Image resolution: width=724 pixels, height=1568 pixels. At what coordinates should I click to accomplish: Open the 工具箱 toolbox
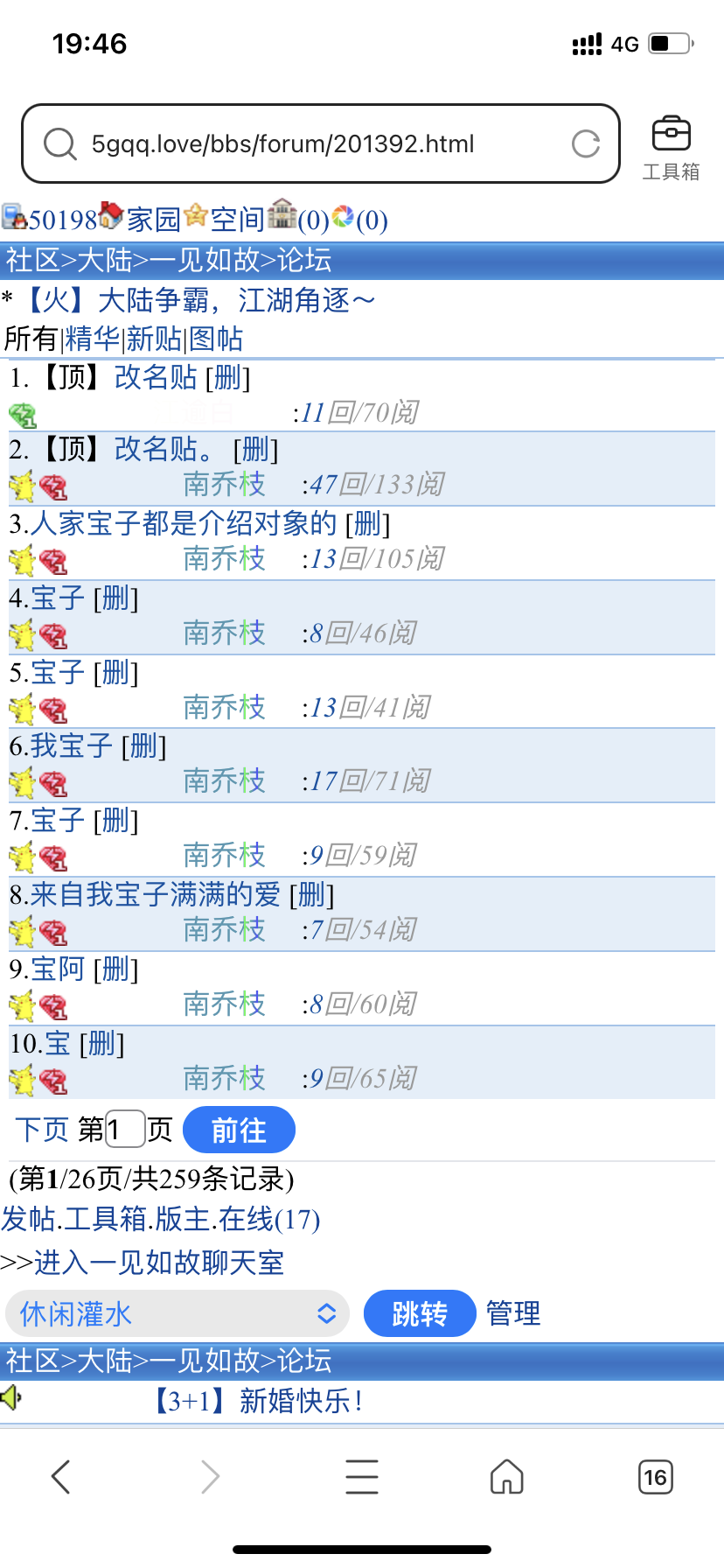click(x=671, y=147)
